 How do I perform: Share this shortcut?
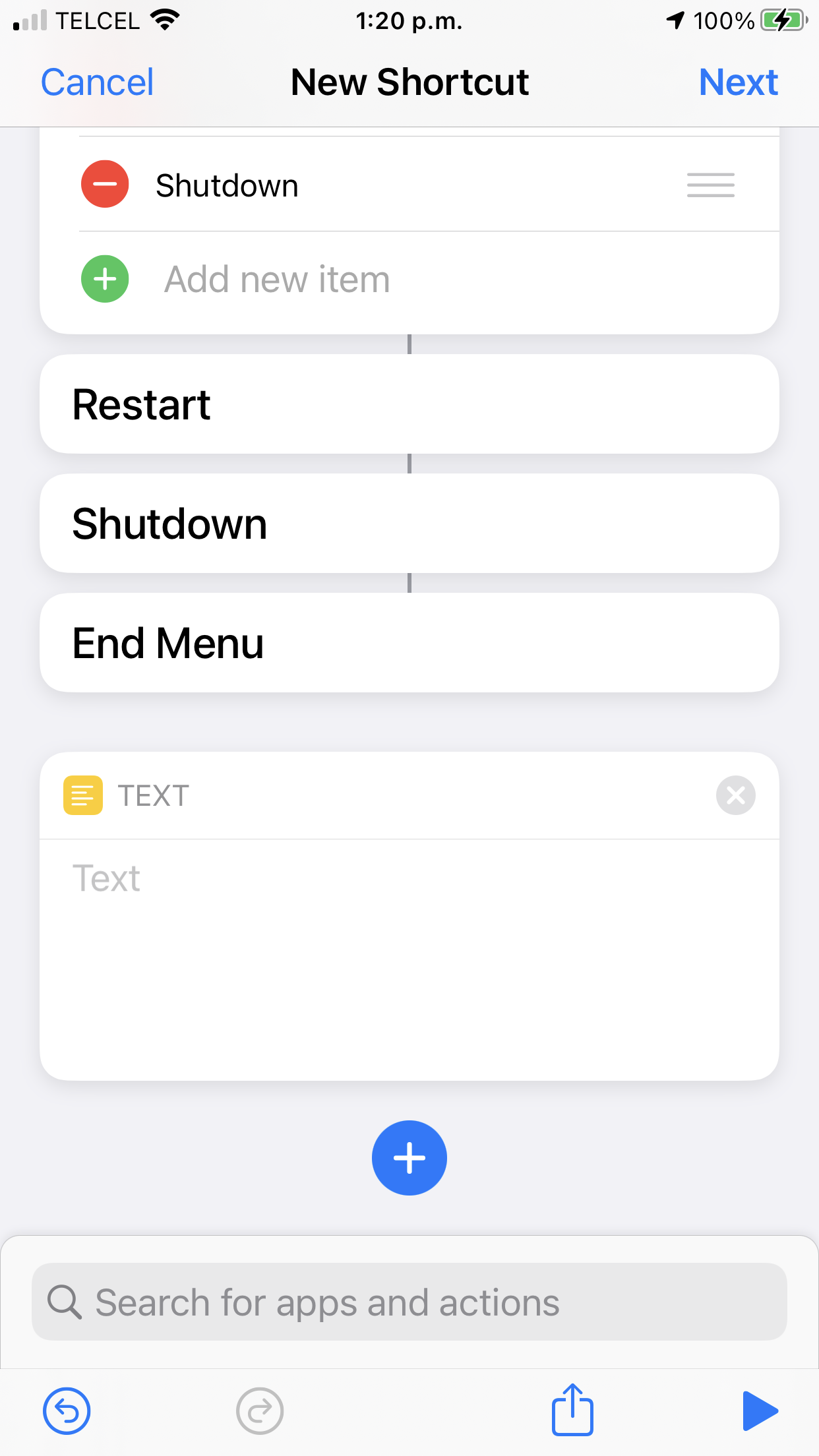(x=572, y=1410)
